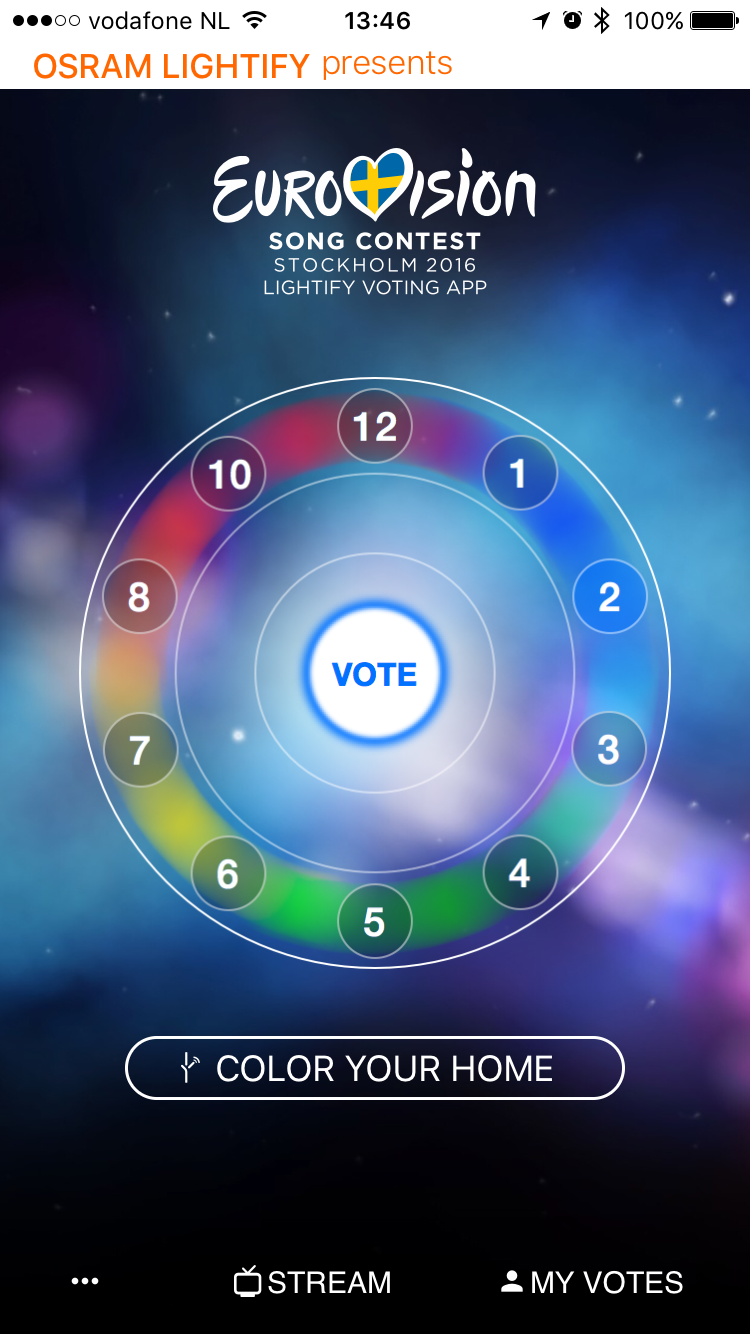Choose 7 points on the voting wheel
750x1334 pixels.
[140, 750]
